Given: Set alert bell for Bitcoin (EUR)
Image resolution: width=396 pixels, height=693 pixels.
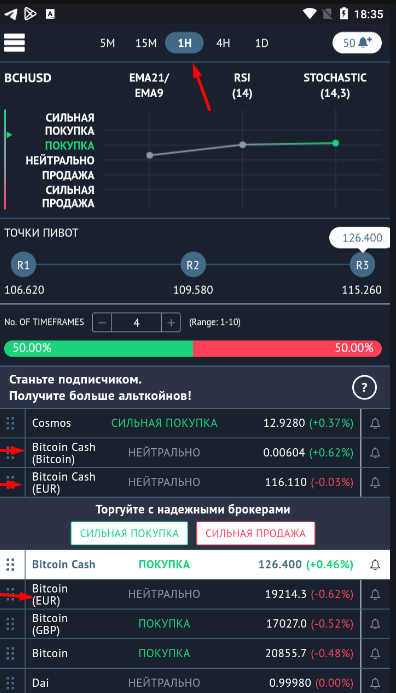Looking at the screenshot, I should tap(375, 594).
